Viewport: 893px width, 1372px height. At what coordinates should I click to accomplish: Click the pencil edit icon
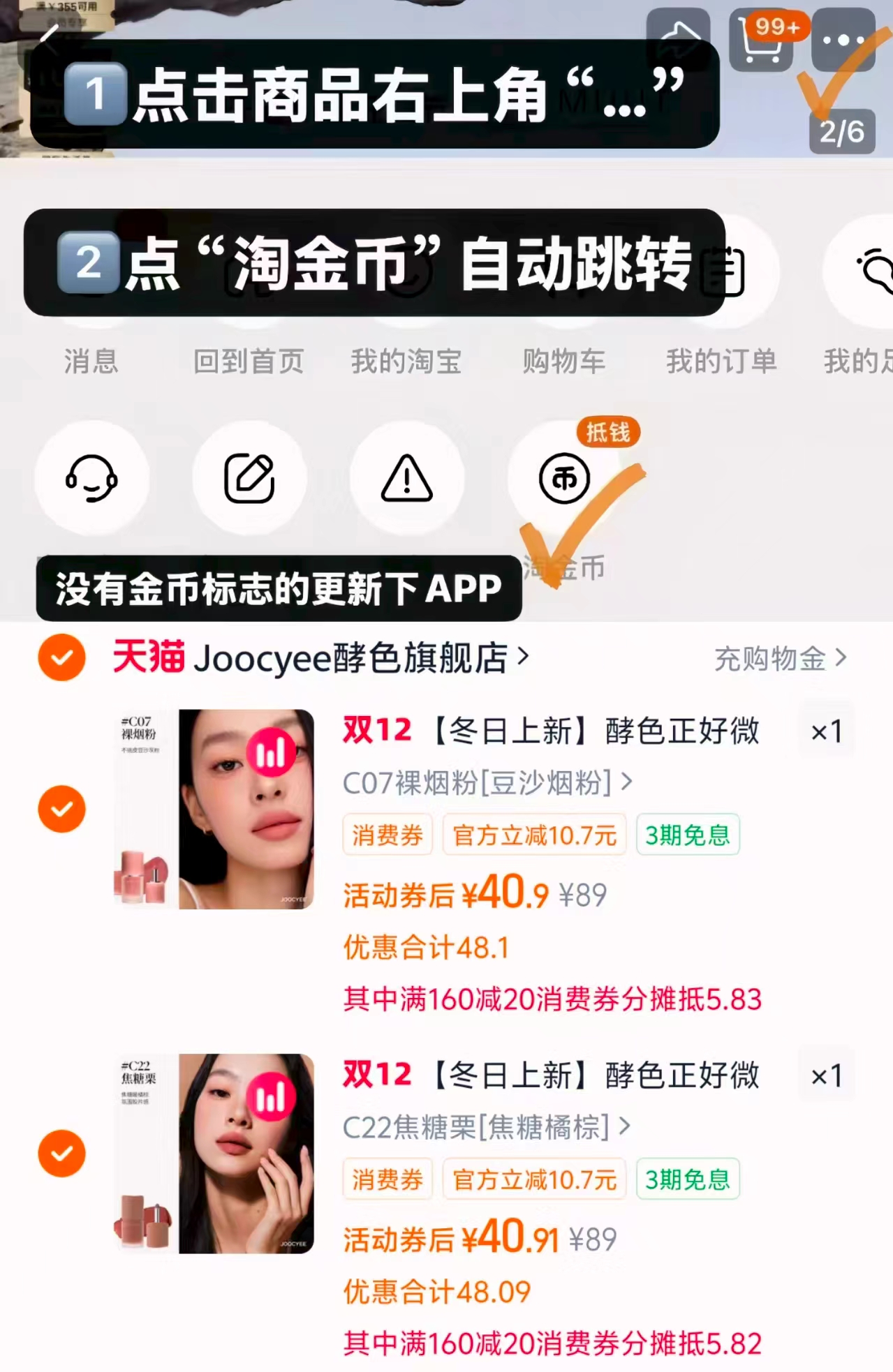click(x=250, y=478)
